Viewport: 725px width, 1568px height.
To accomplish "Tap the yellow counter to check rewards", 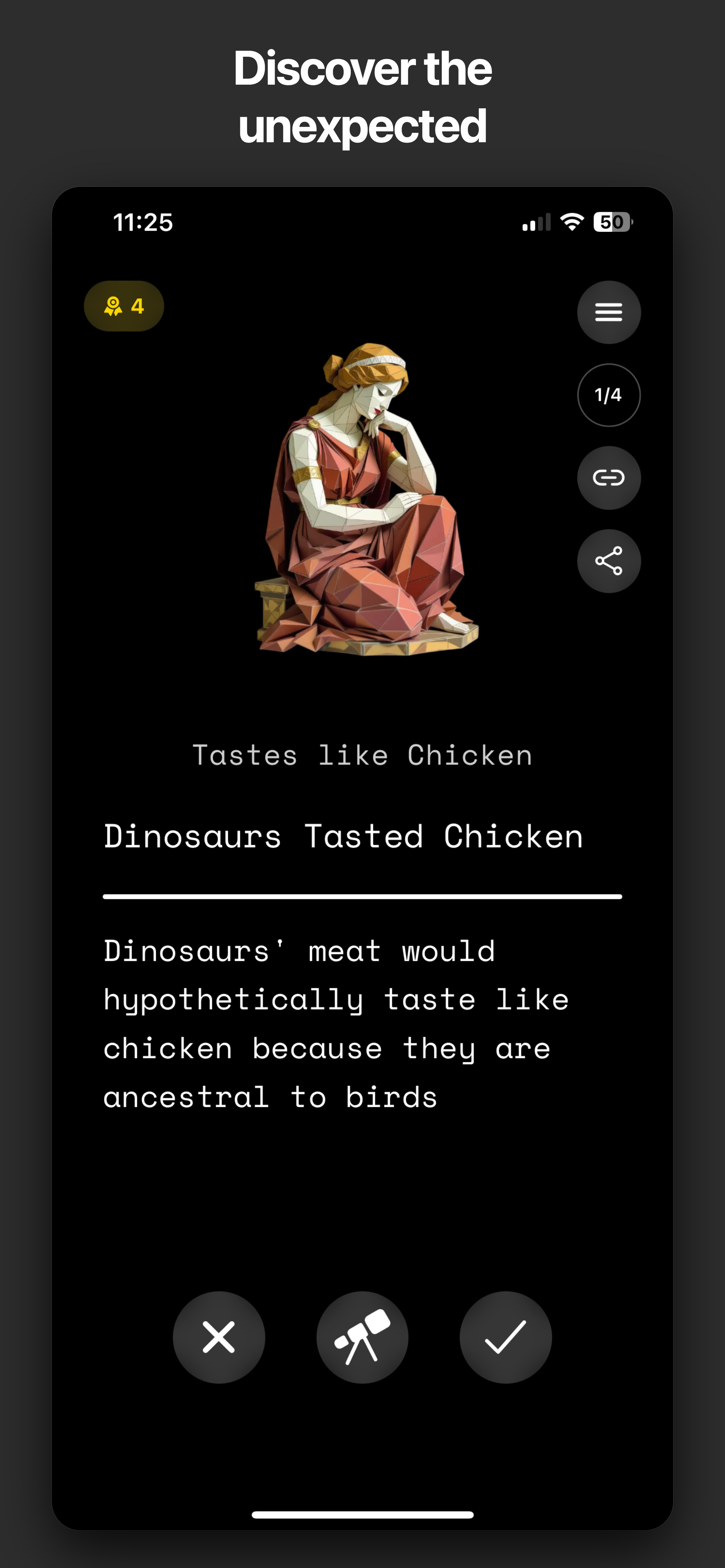I will [x=124, y=306].
